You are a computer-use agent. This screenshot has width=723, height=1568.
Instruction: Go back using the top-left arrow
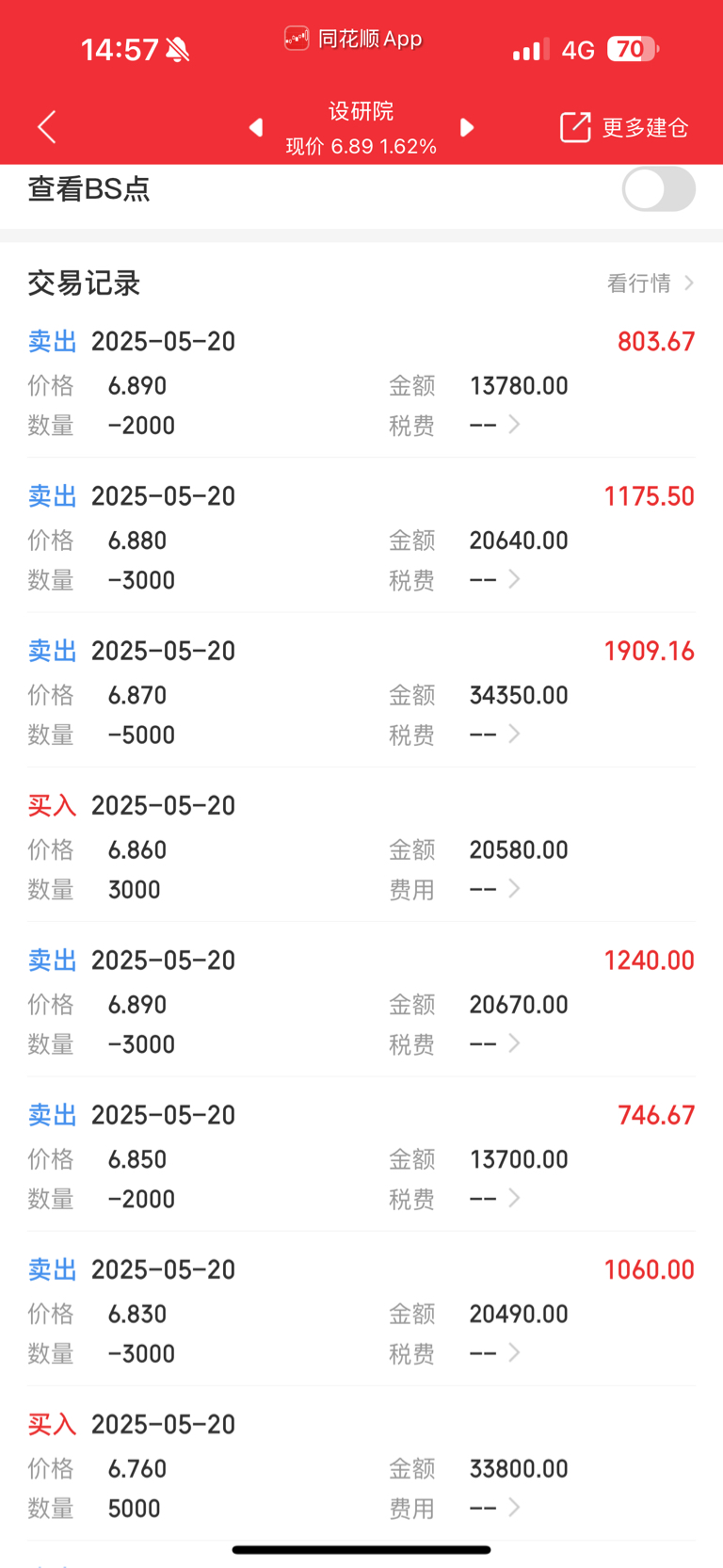coord(47,127)
